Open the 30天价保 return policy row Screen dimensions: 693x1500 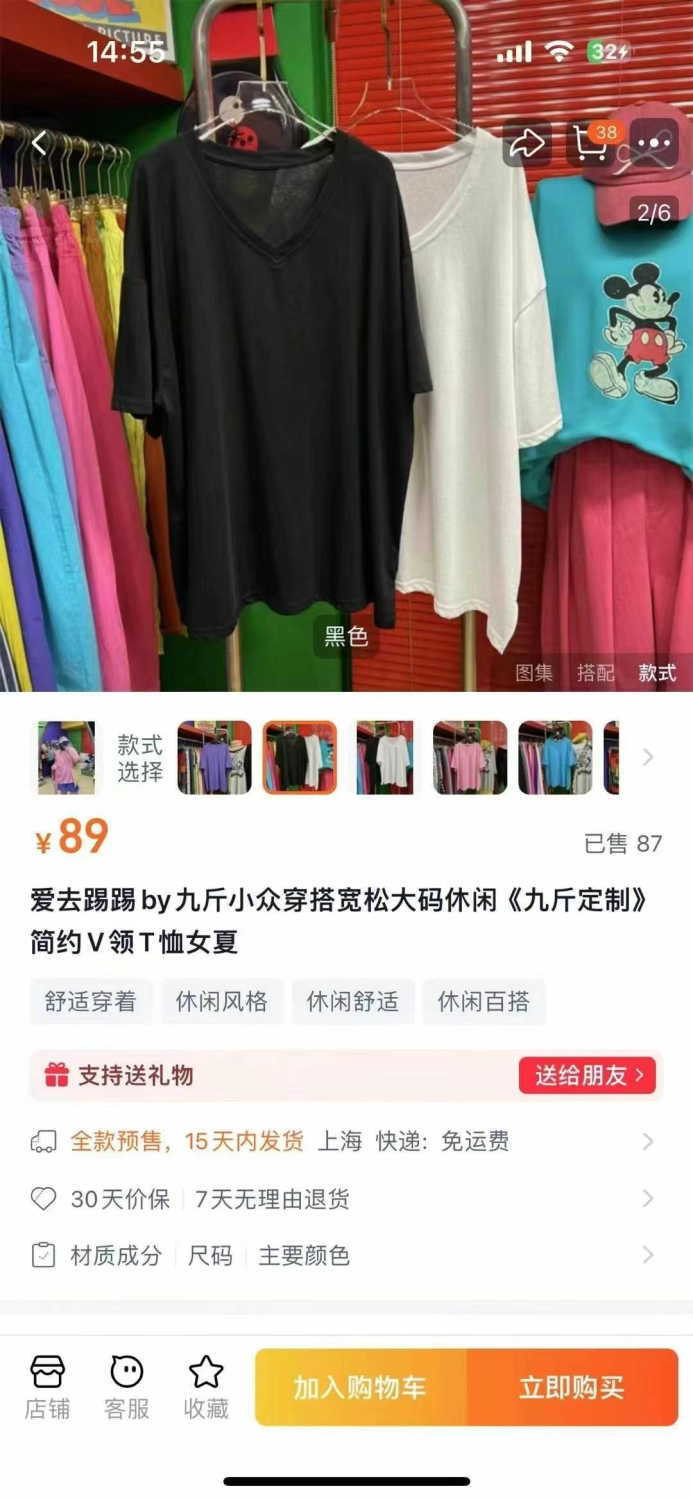[346, 1199]
